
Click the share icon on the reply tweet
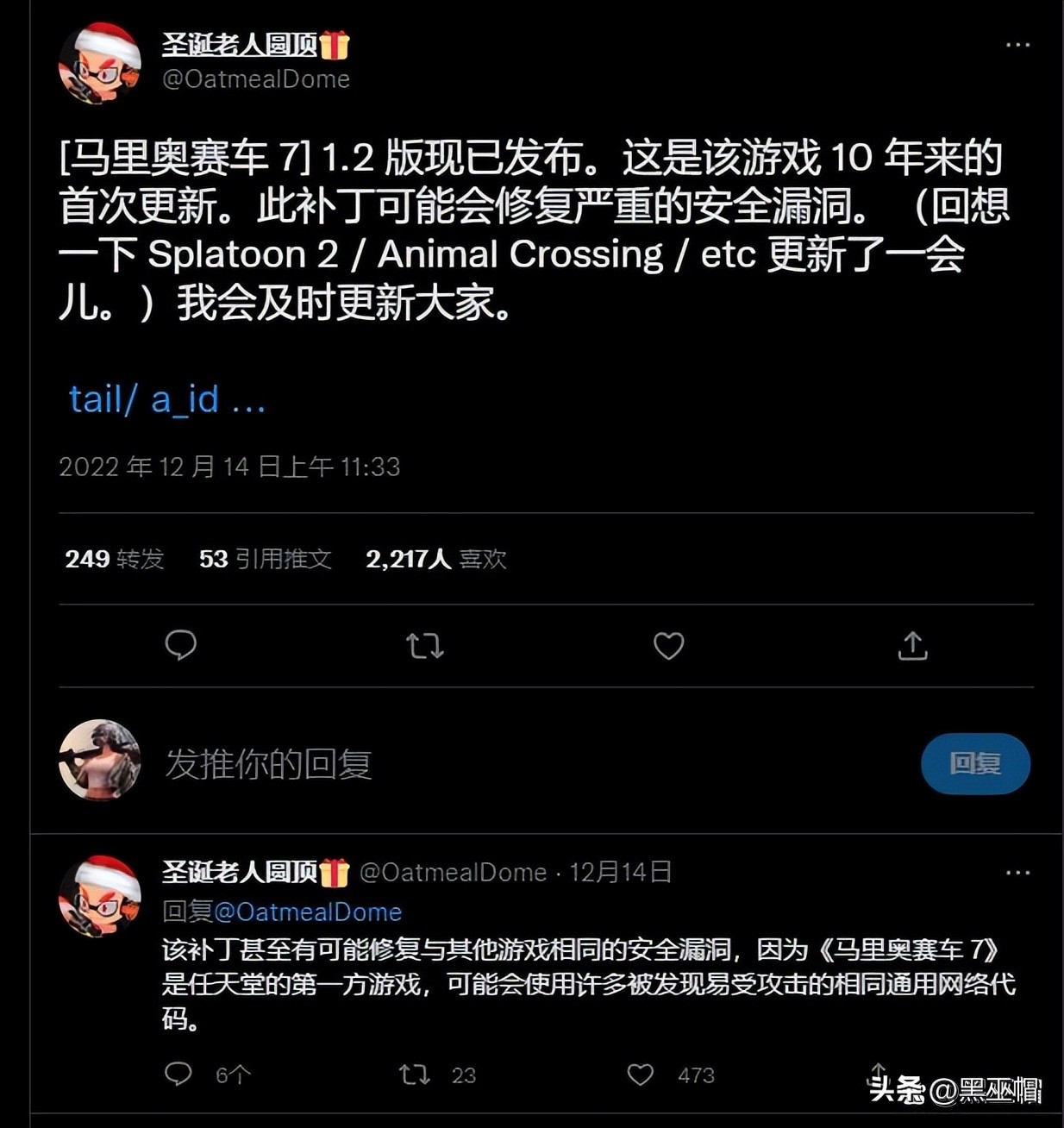[879, 1072]
